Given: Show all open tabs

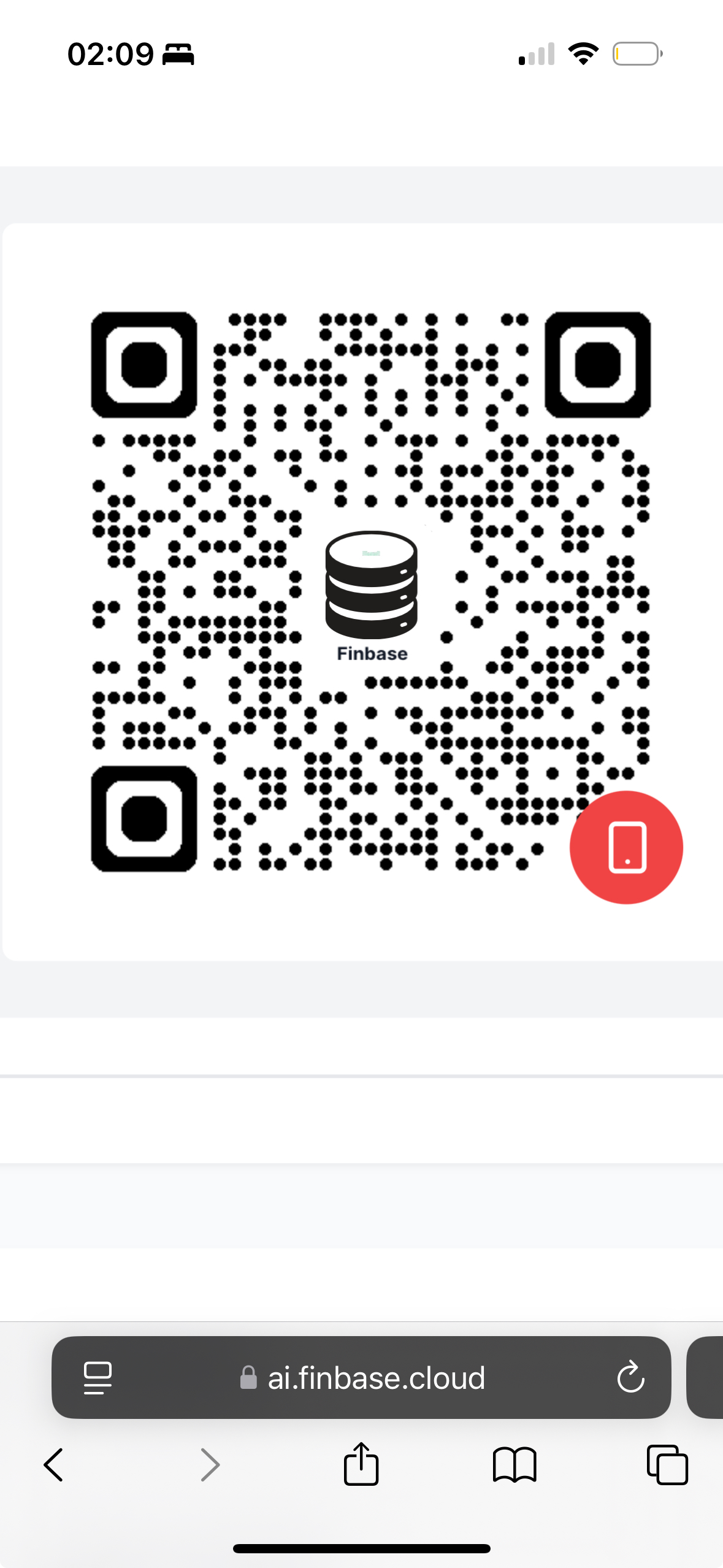Looking at the screenshot, I should point(667,1465).
